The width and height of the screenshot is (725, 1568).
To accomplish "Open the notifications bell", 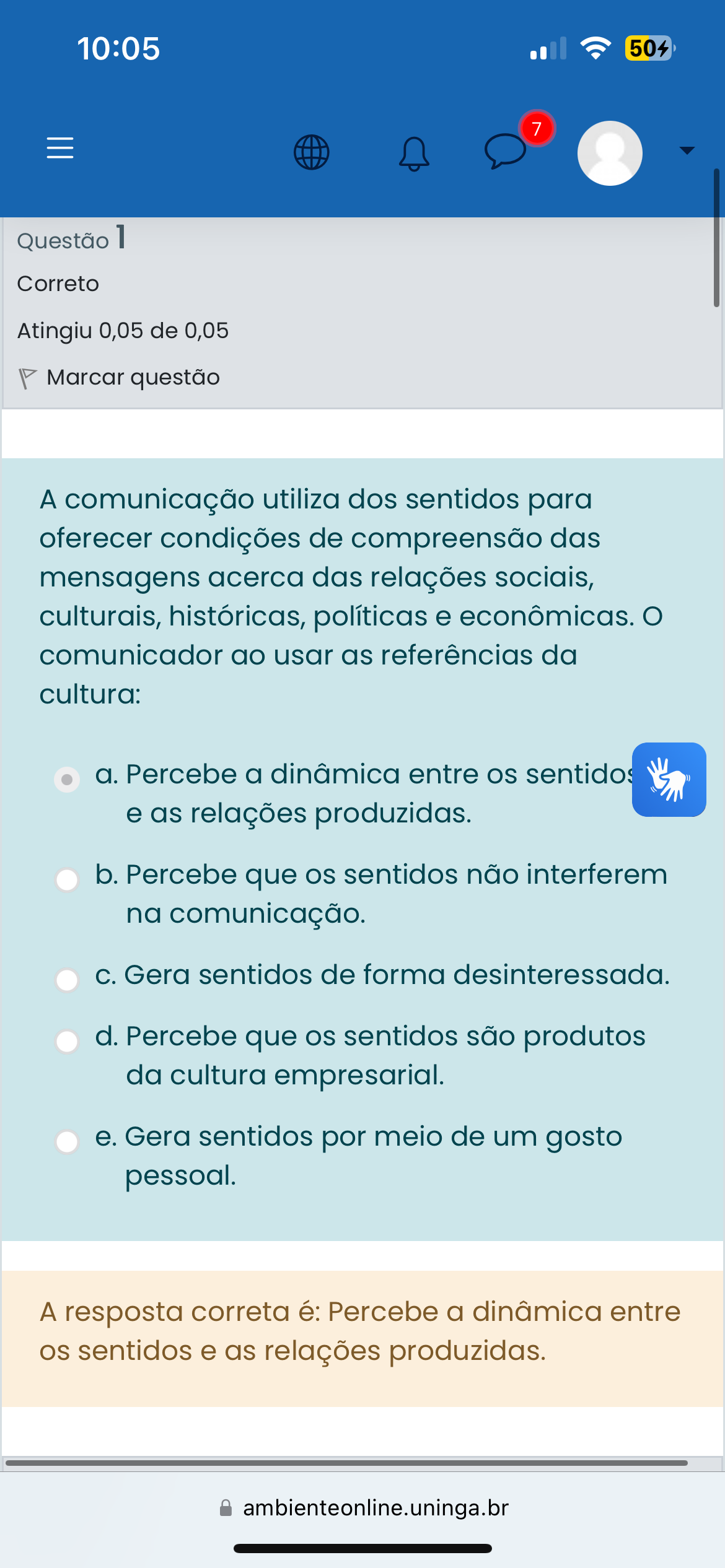I will 414,154.
